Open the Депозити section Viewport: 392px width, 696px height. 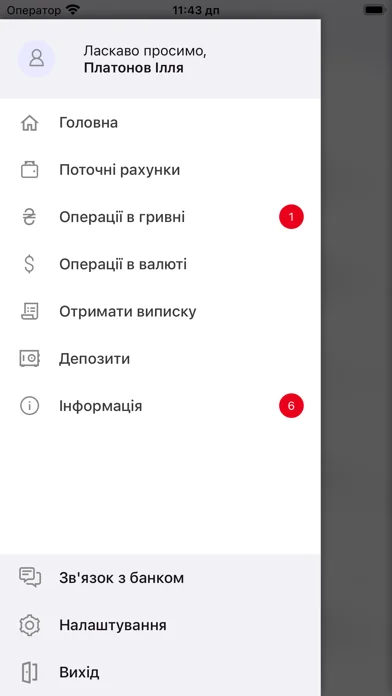click(x=160, y=359)
